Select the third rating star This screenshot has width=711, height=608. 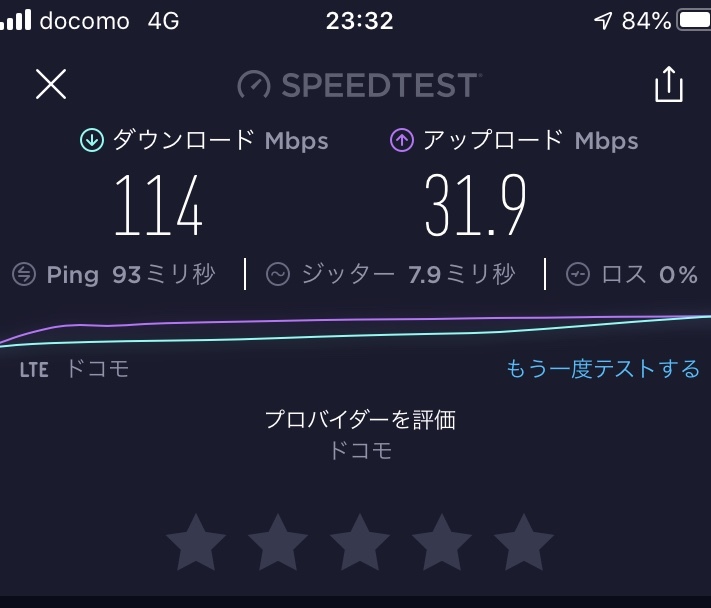click(359, 542)
